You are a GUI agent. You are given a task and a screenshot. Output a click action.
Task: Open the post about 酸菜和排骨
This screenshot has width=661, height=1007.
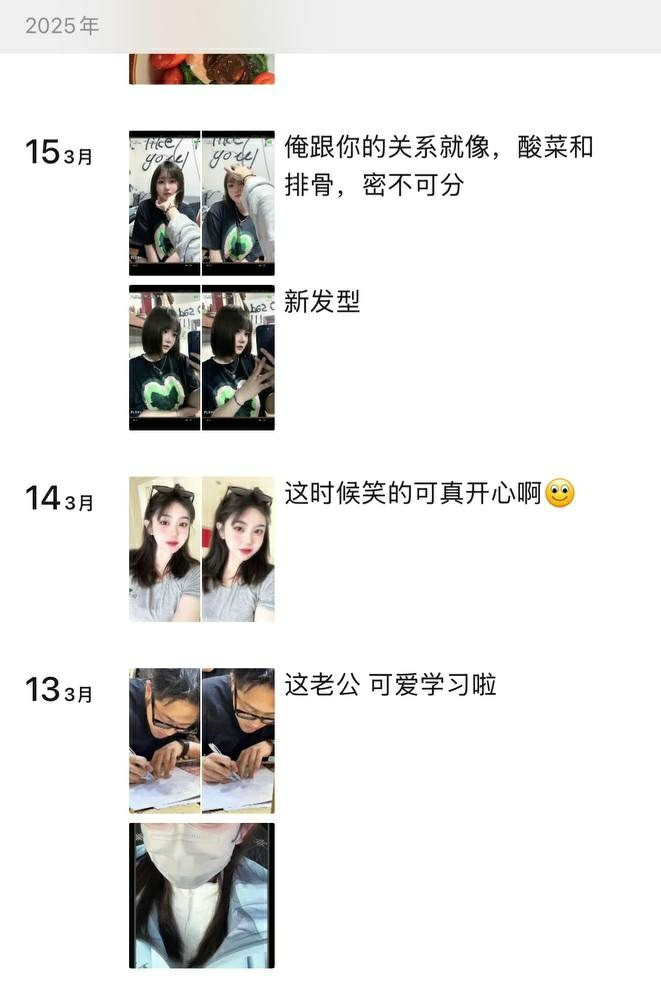pyautogui.click(x=438, y=166)
